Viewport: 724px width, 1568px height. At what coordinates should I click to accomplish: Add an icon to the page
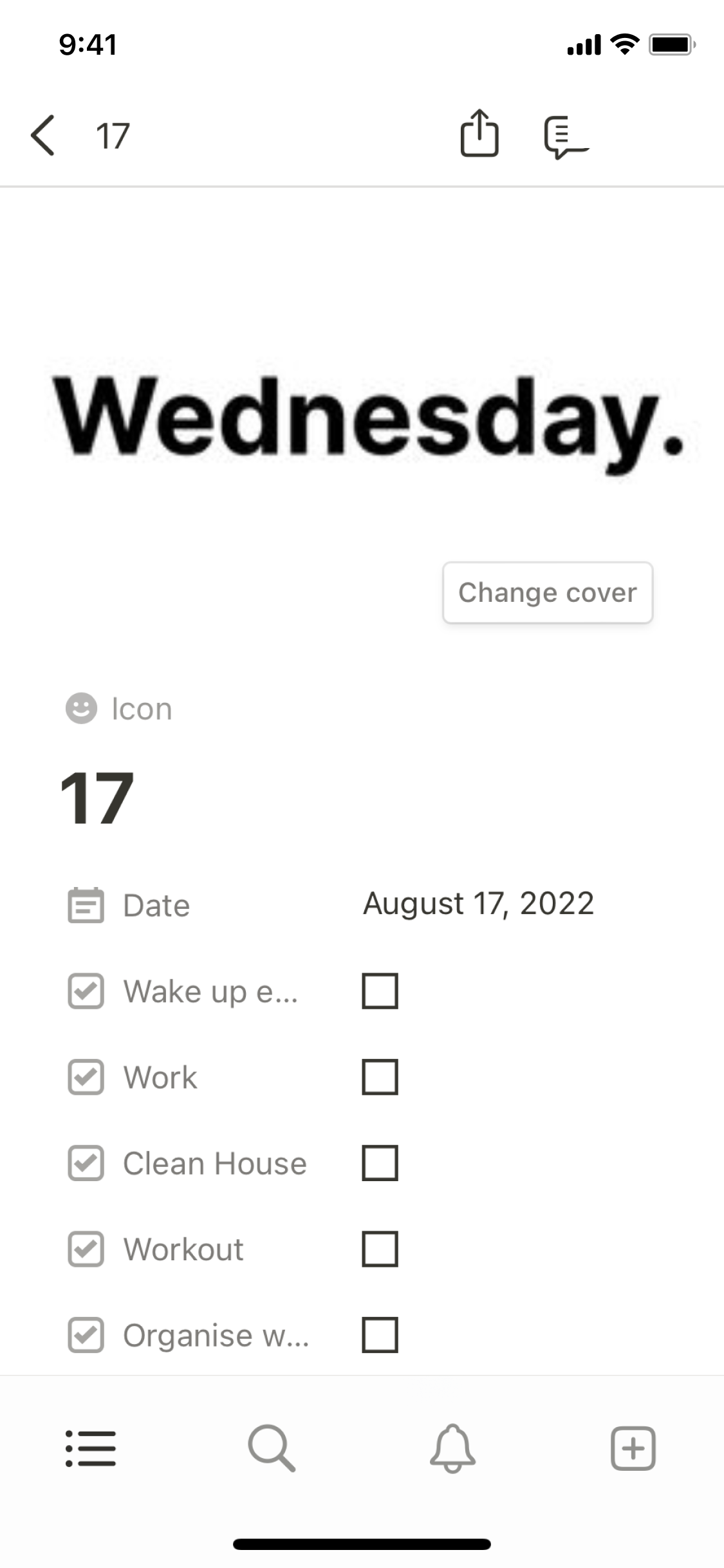point(120,709)
